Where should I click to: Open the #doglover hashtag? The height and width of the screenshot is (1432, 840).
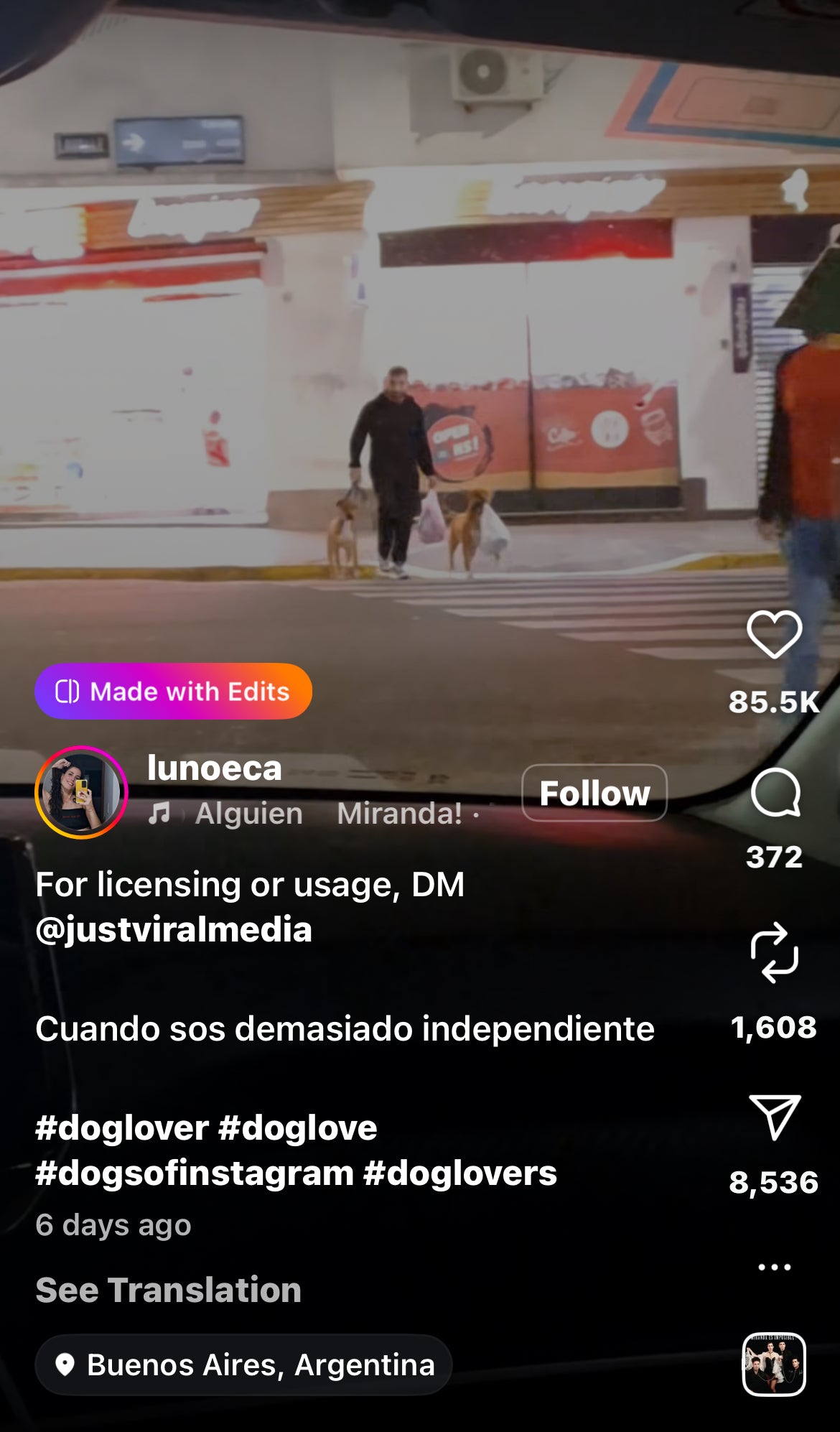click(x=122, y=1128)
